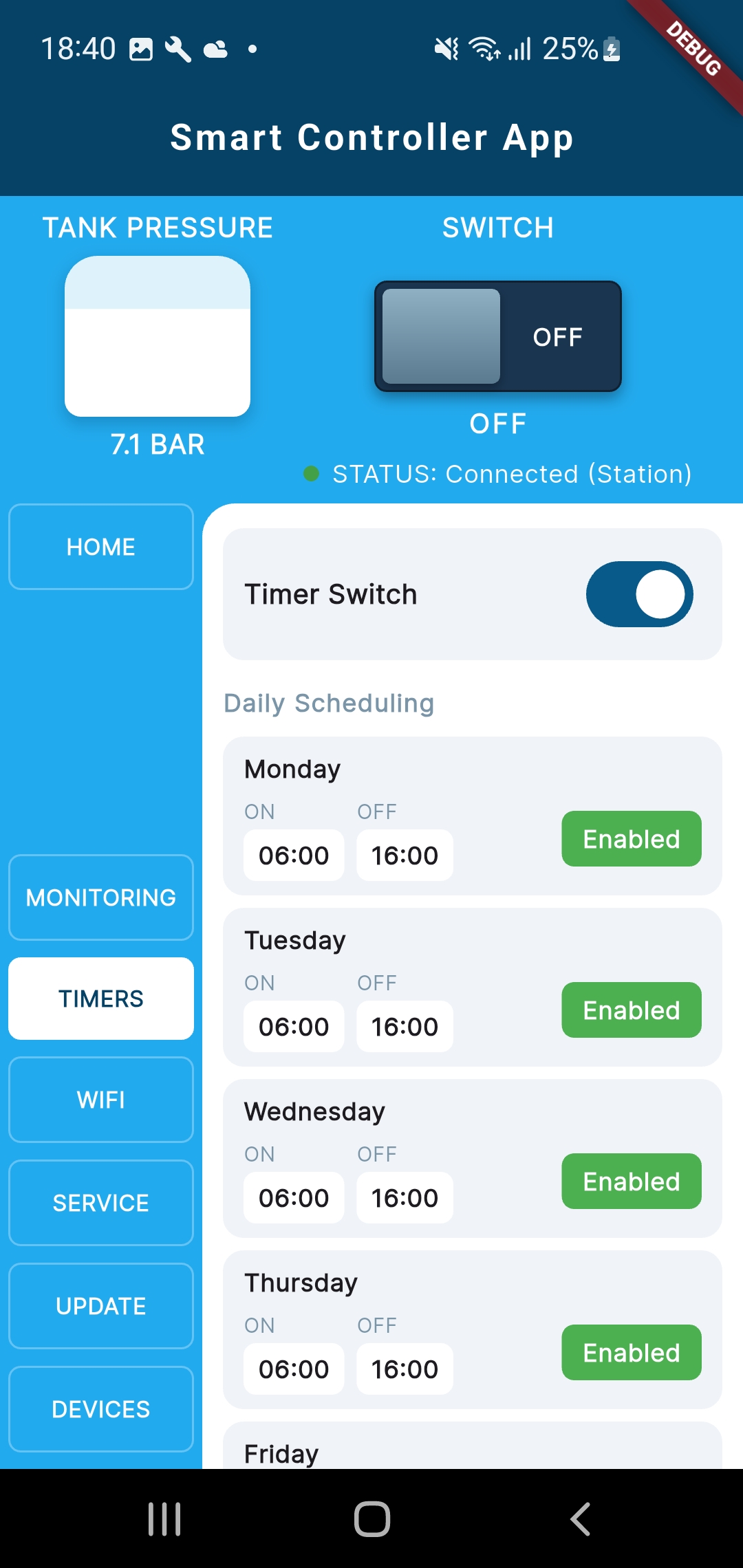Open the MONITORING section
This screenshot has width=743, height=1568.
click(100, 897)
